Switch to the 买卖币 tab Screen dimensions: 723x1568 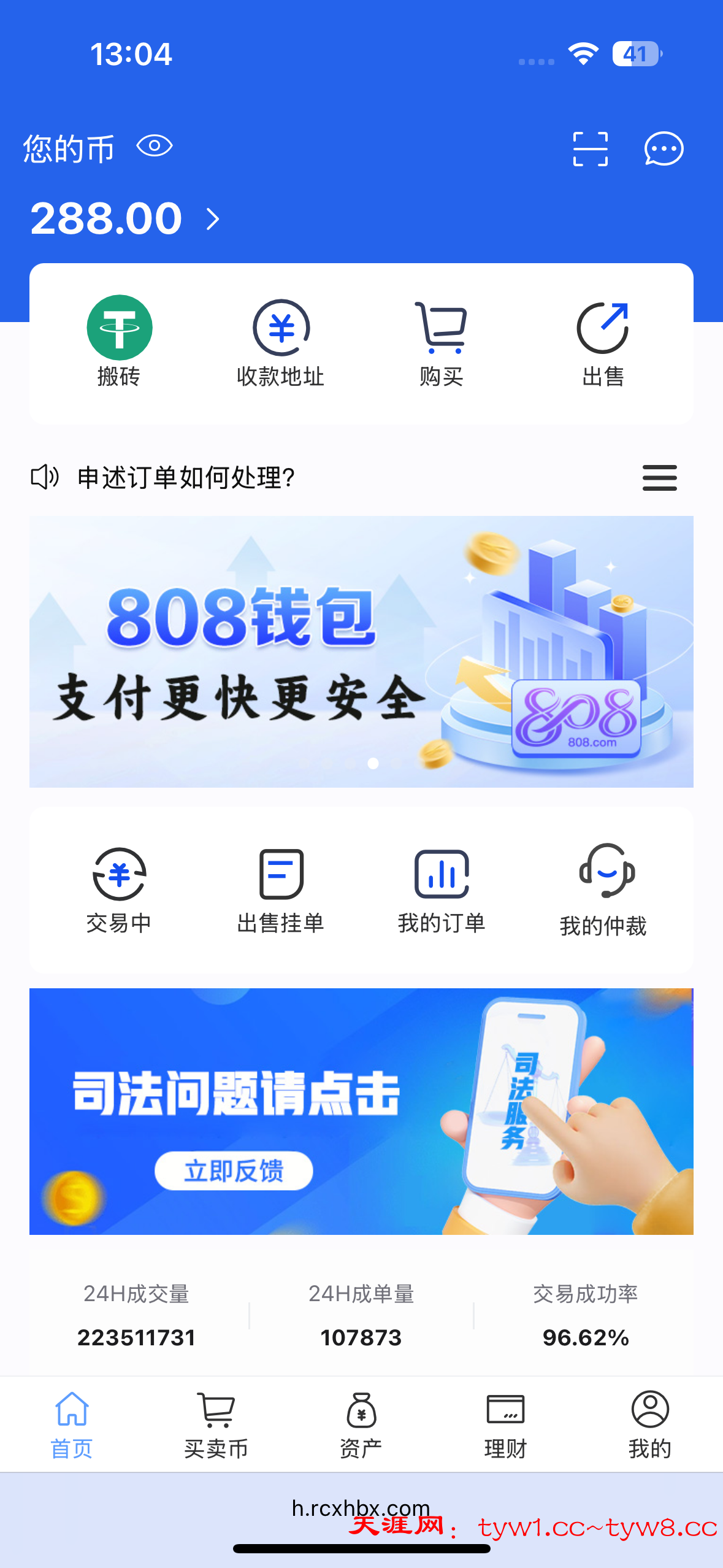click(216, 1424)
